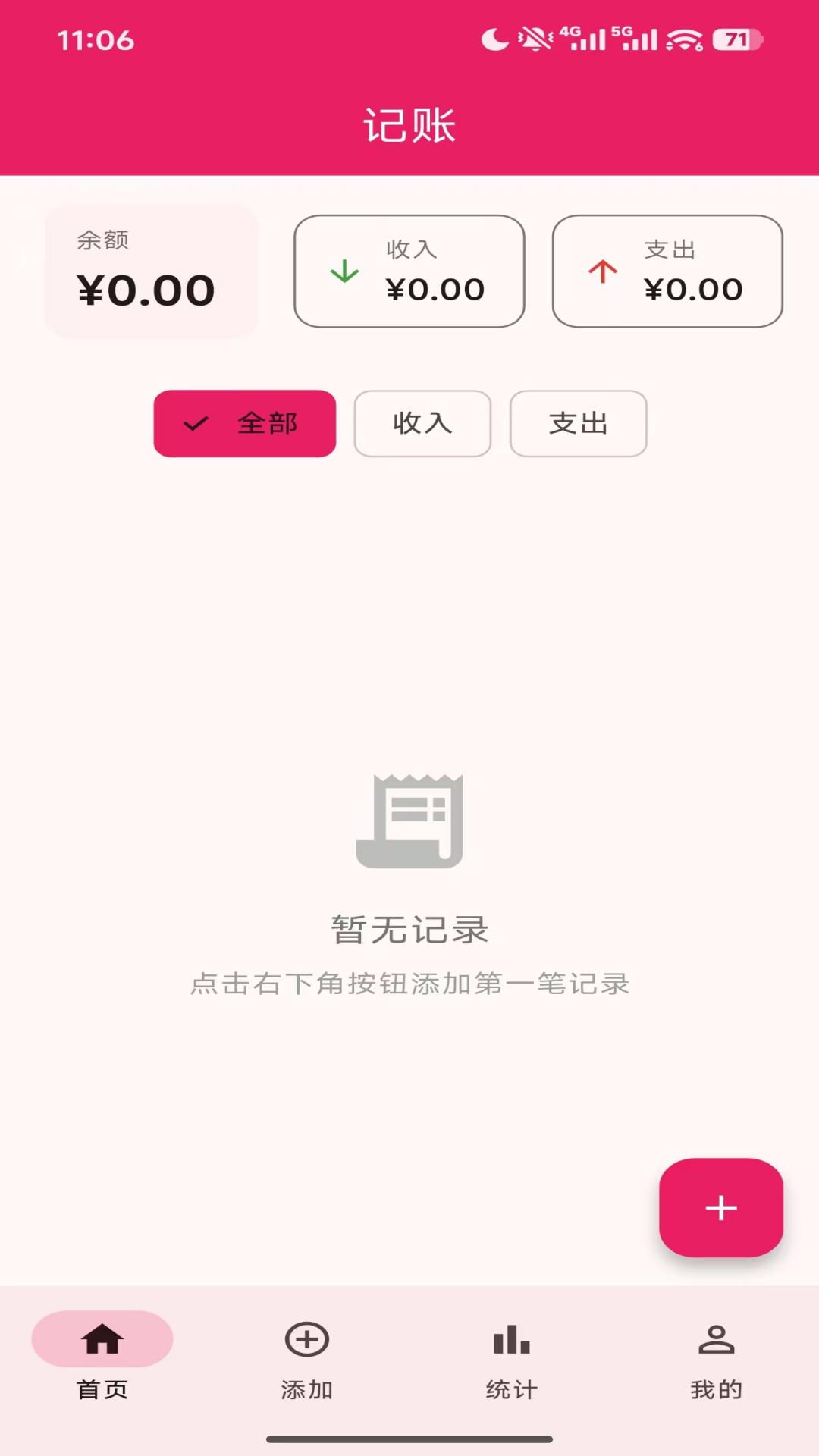The width and height of the screenshot is (819, 1456).
Task: Switch to the 首页 tab
Action: [102, 1356]
